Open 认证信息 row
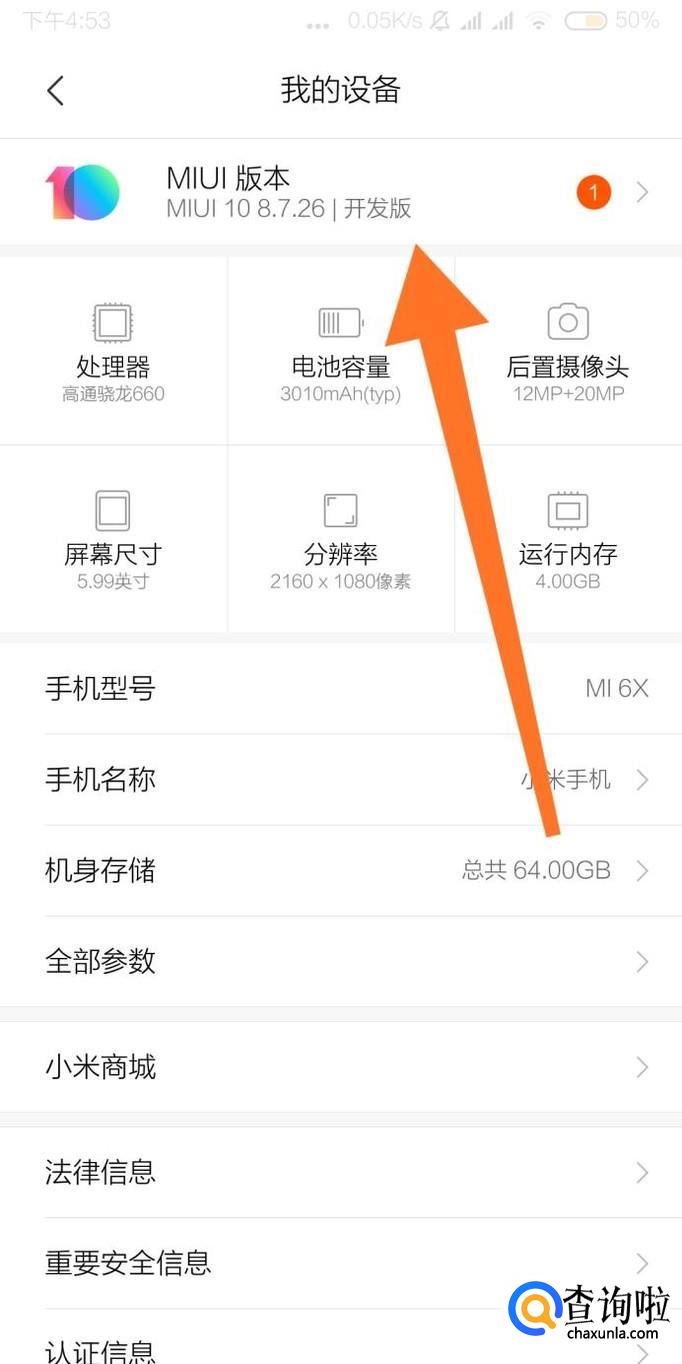 point(341,1338)
